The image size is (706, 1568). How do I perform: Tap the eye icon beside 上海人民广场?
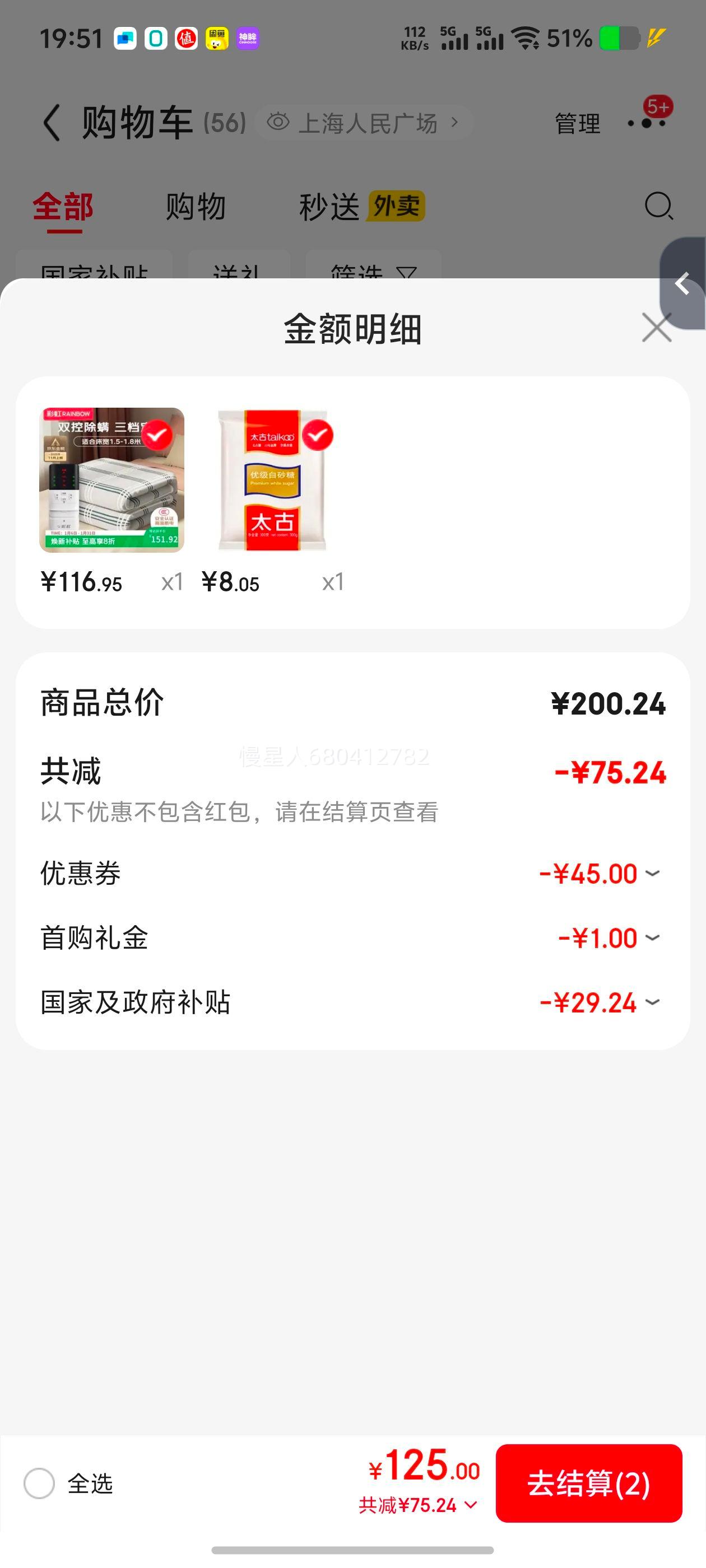point(279,122)
